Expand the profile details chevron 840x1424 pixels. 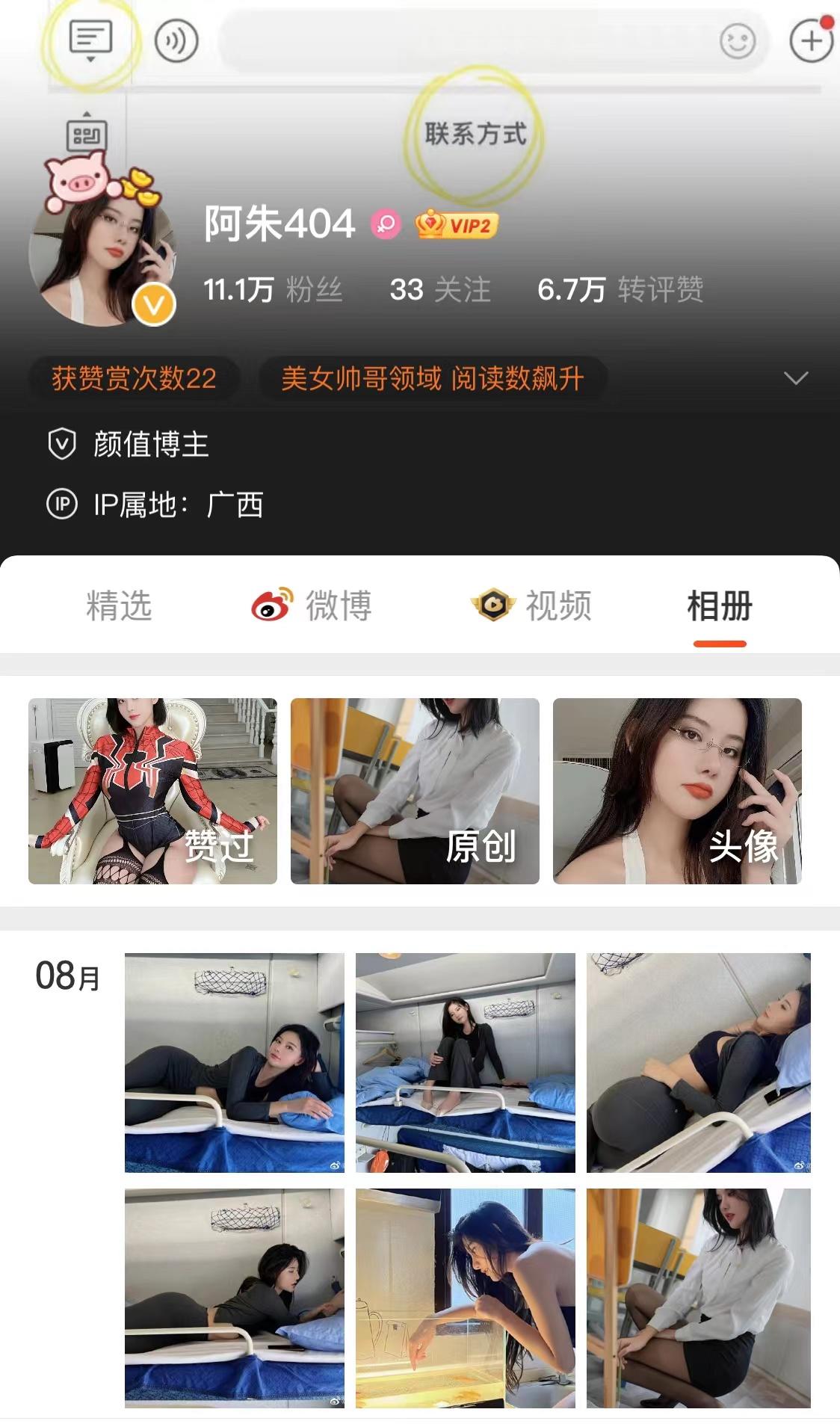click(x=796, y=378)
